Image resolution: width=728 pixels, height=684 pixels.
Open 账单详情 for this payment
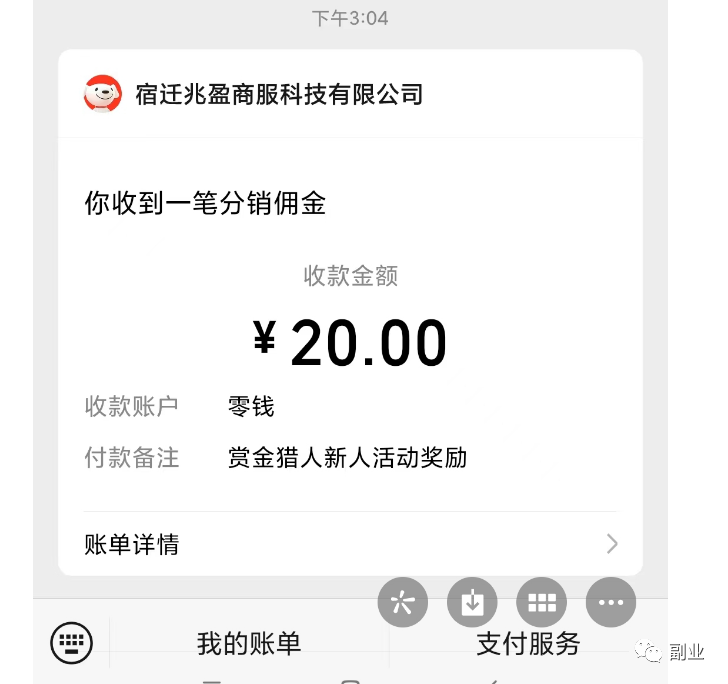[x=350, y=544]
